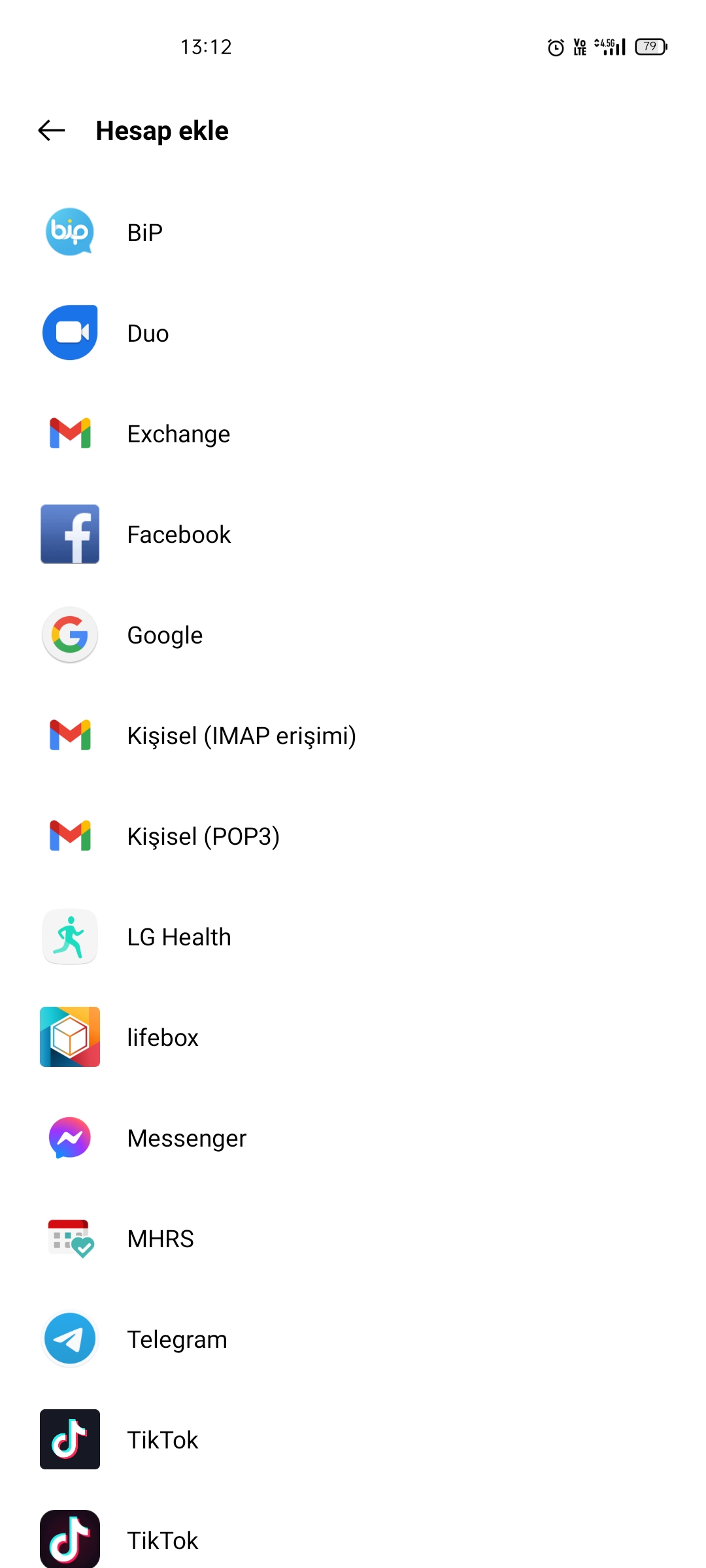Screen dimensions: 706x1568
Task: Open lifebox account option
Action: (163, 1037)
